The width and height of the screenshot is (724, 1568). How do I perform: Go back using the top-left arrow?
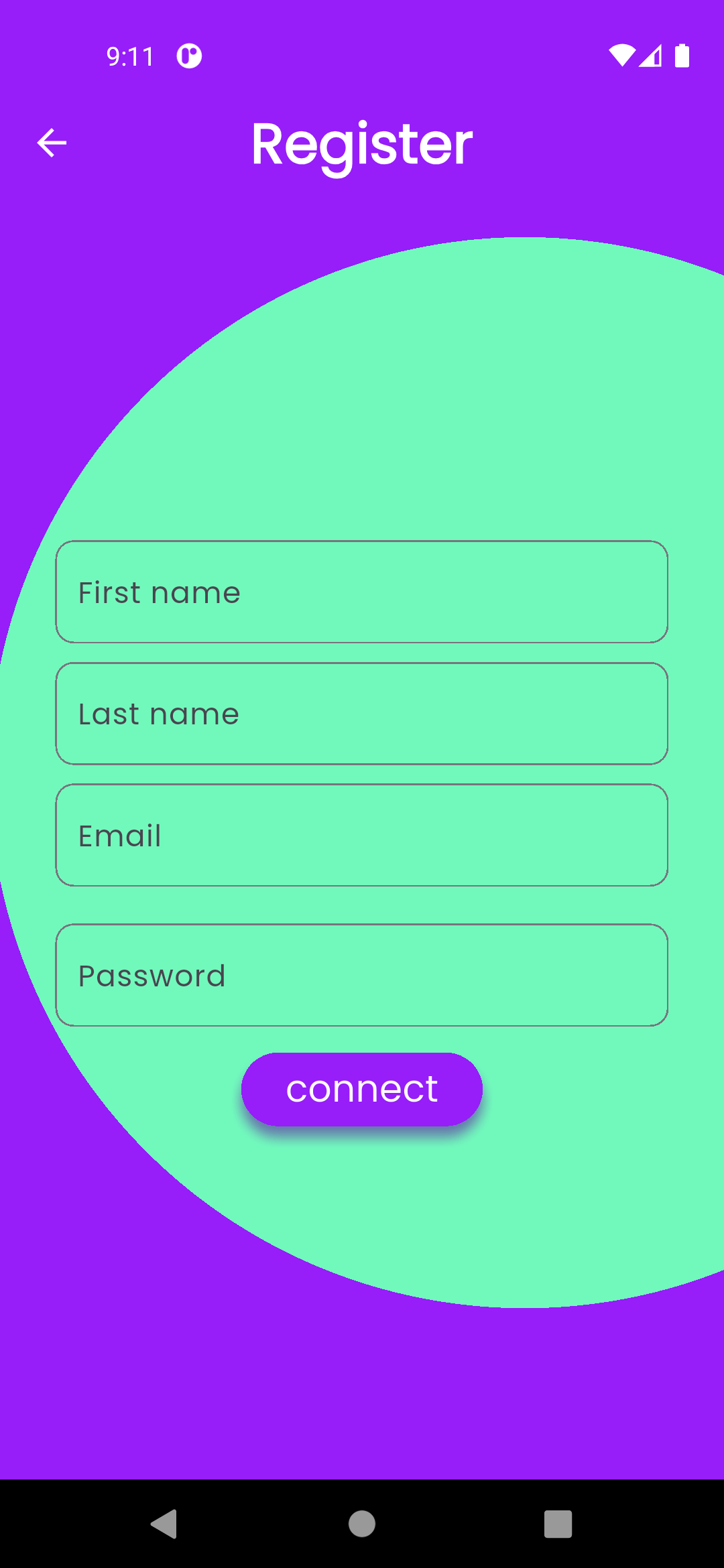[52, 143]
